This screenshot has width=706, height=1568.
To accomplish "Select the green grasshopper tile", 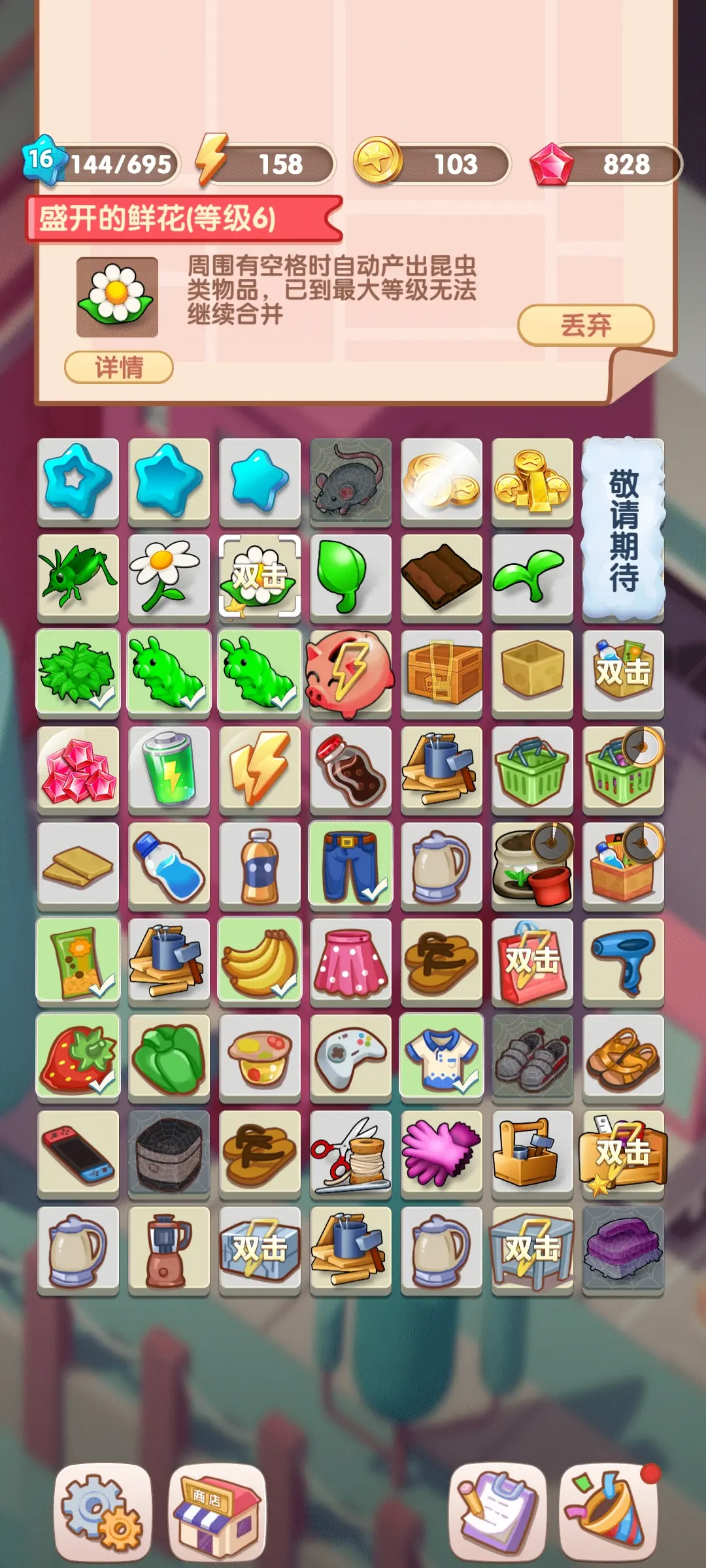I will click(x=78, y=576).
